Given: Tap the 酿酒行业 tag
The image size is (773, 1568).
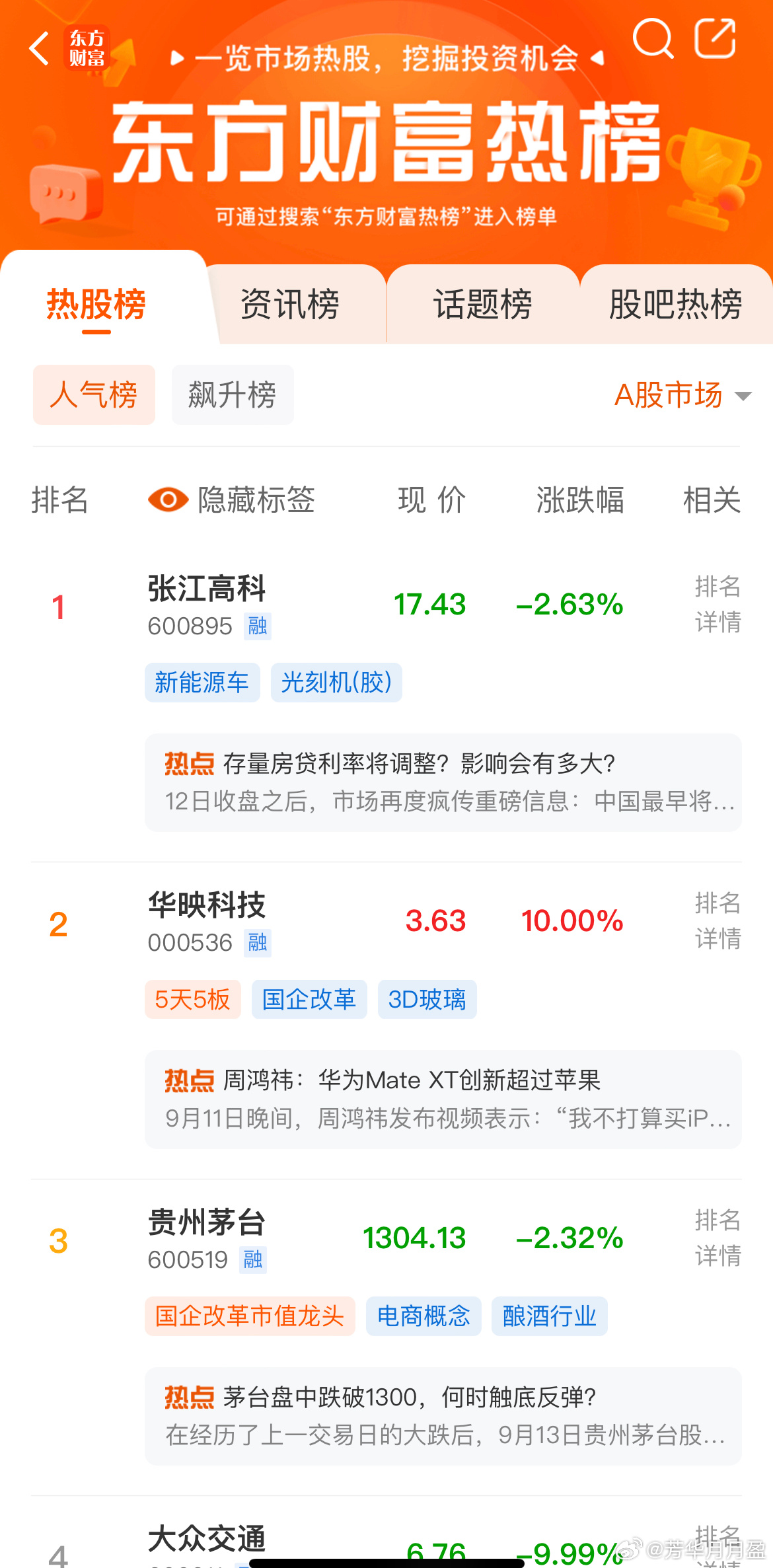Looking at the screenshot, I should tap(550, 1316).
